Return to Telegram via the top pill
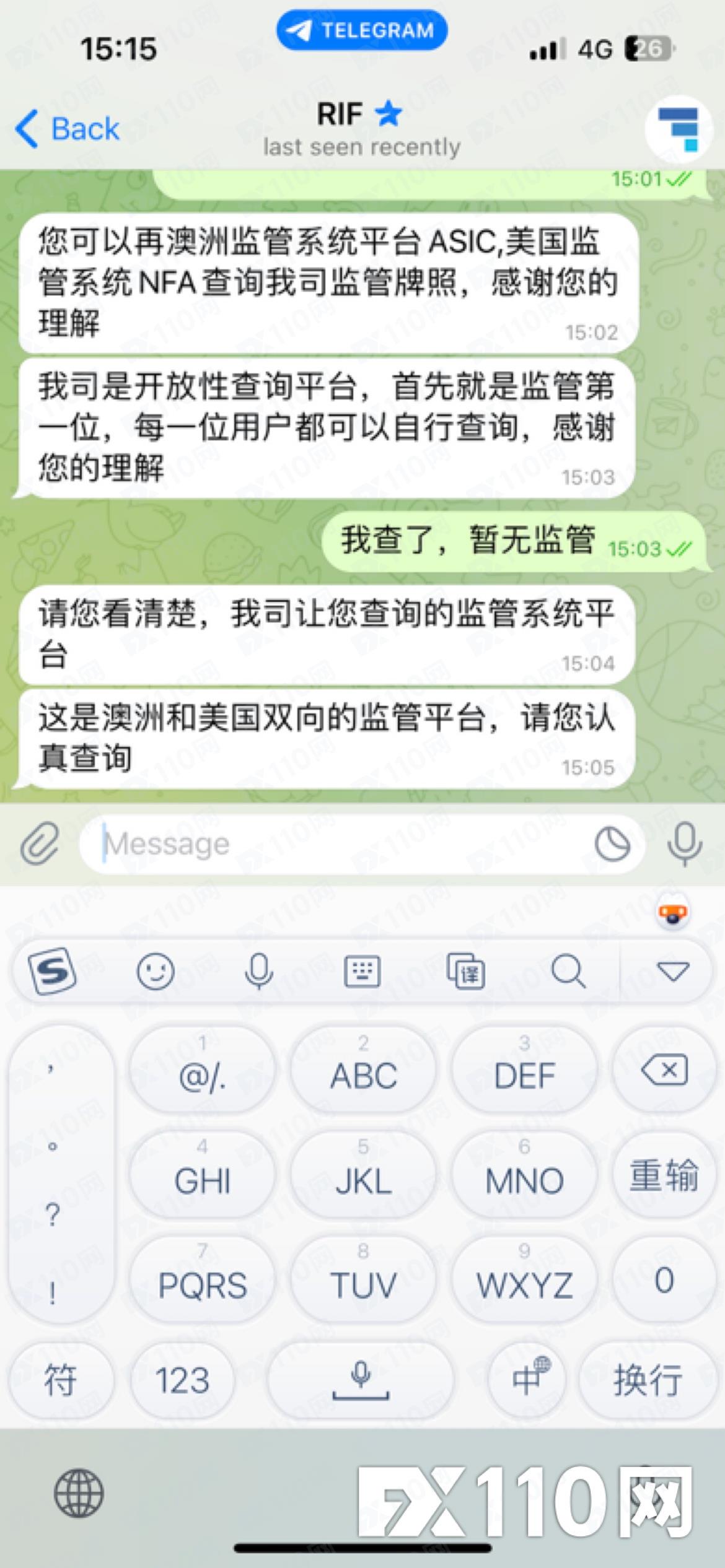This screenshot has width=725, height=1568. click(x=362, y=30)
